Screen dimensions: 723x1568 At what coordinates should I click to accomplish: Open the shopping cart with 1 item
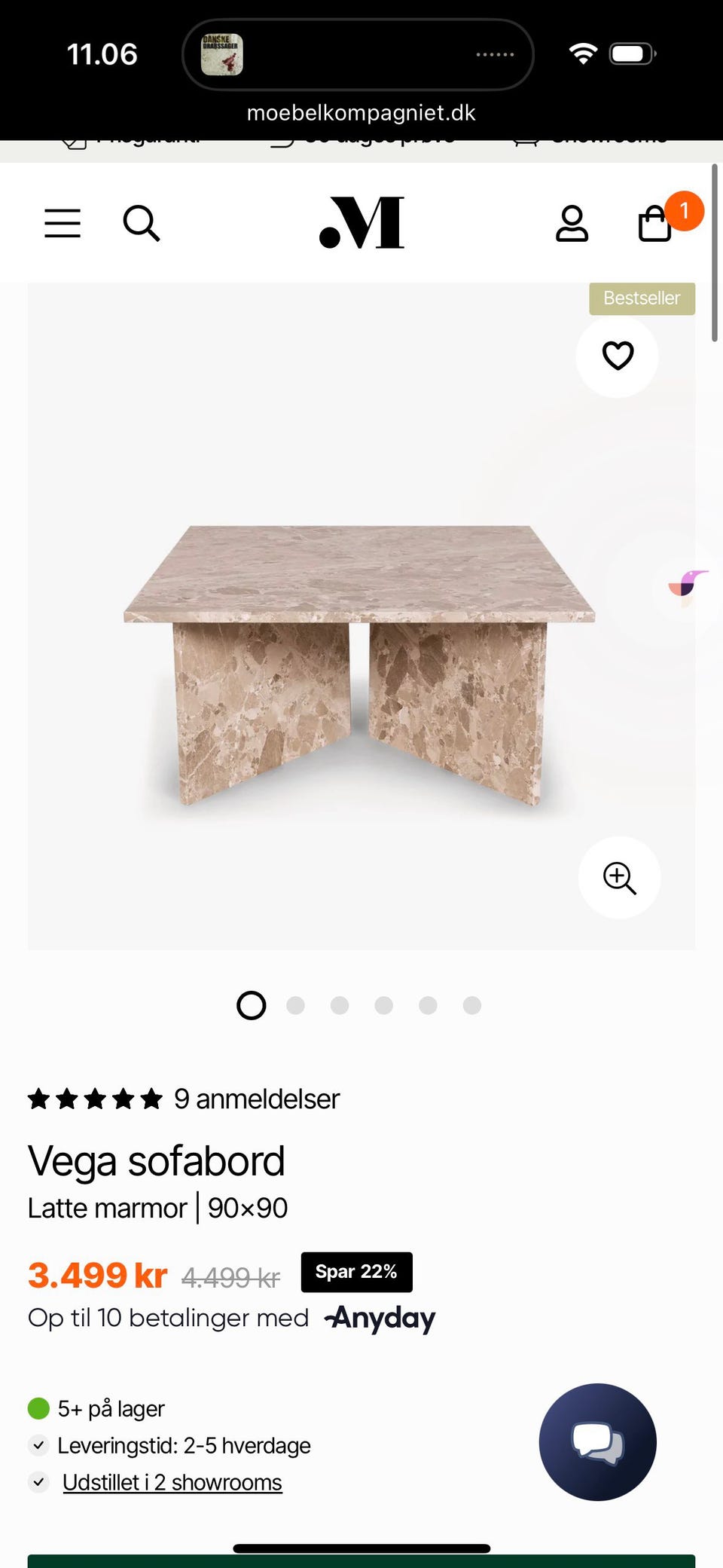coord(654,223)
